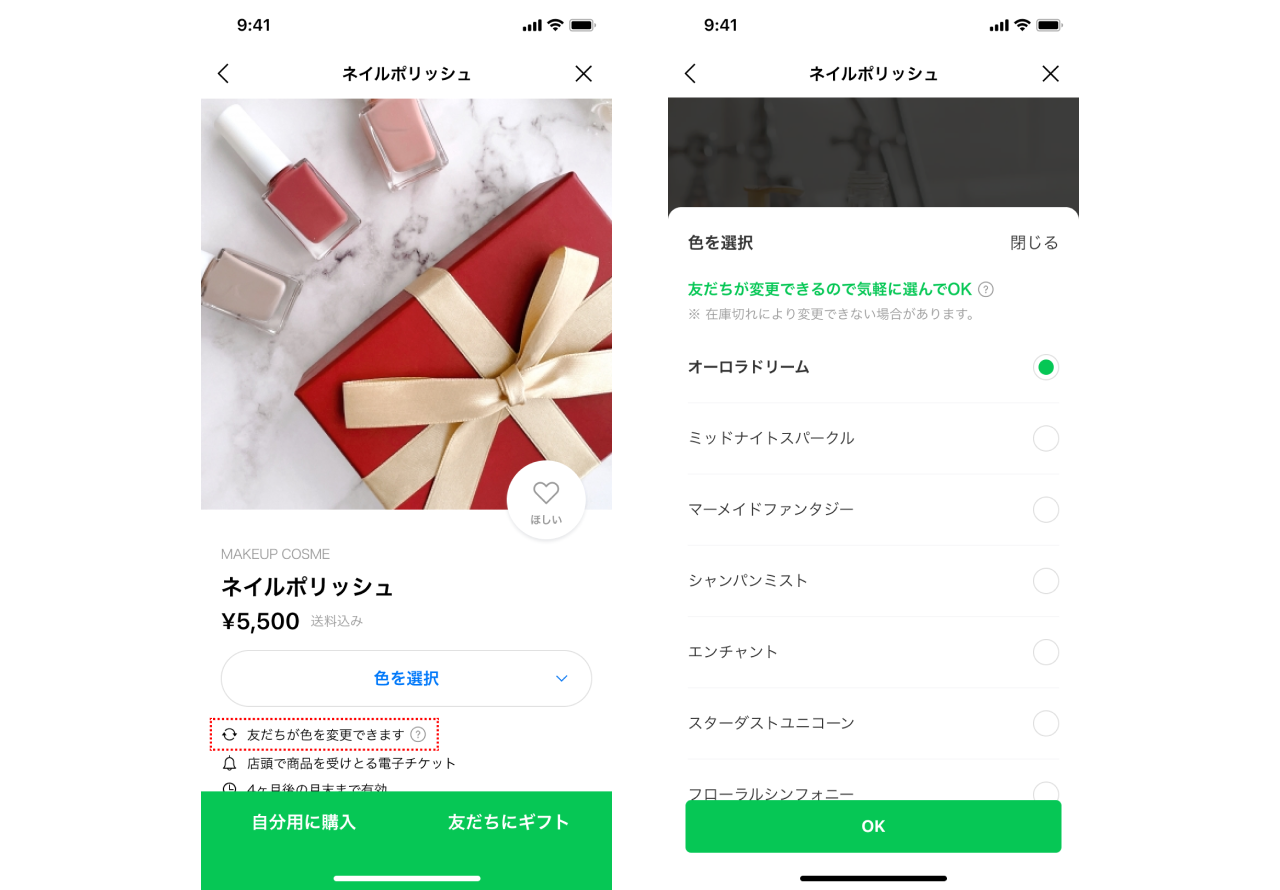Open help beside 友だちが色を変更できます
The image size is (1280, 890).
(x=418, y=735)
